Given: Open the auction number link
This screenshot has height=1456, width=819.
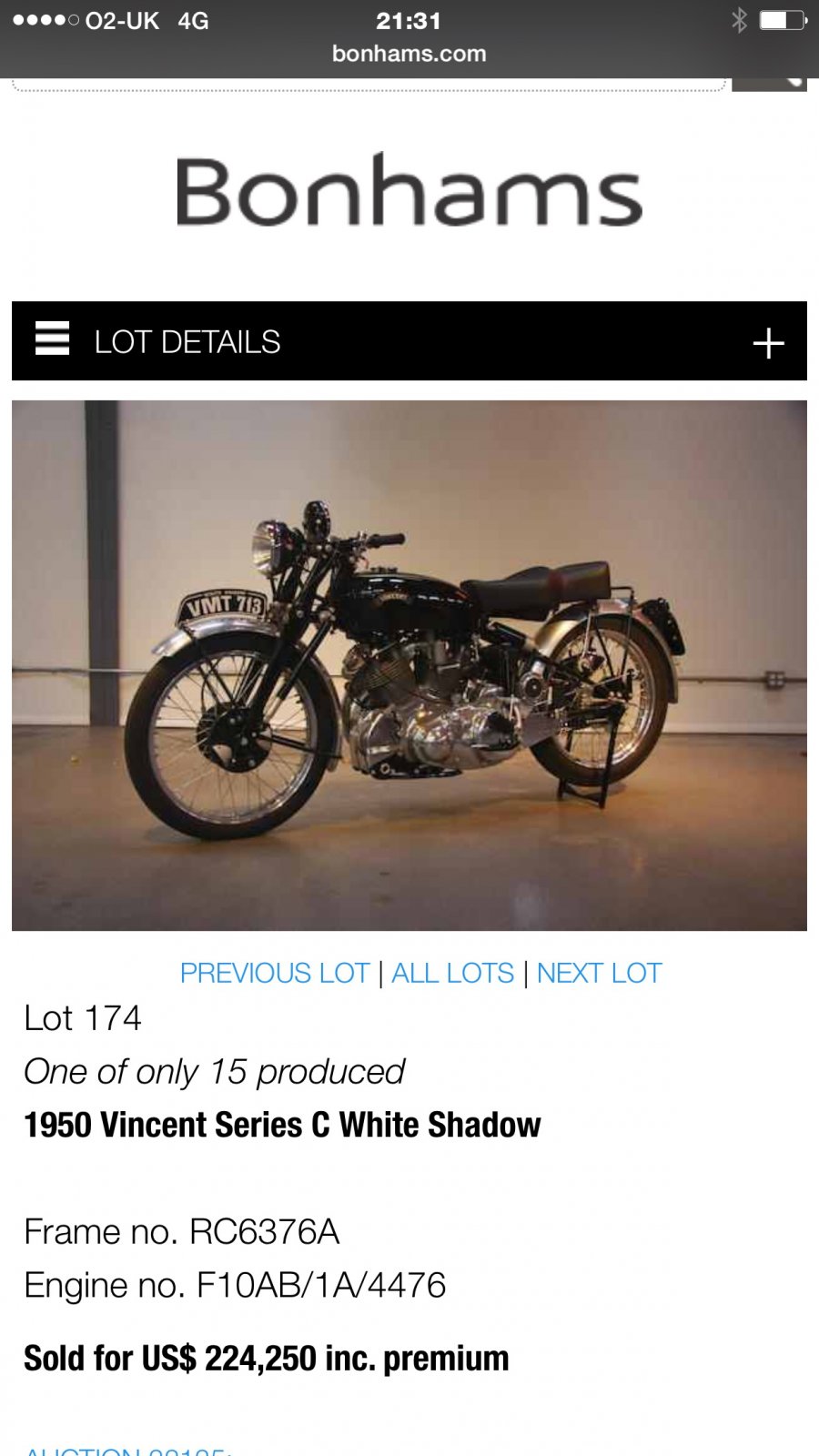Looking at the screenshot, I should tap(127, 1449).
